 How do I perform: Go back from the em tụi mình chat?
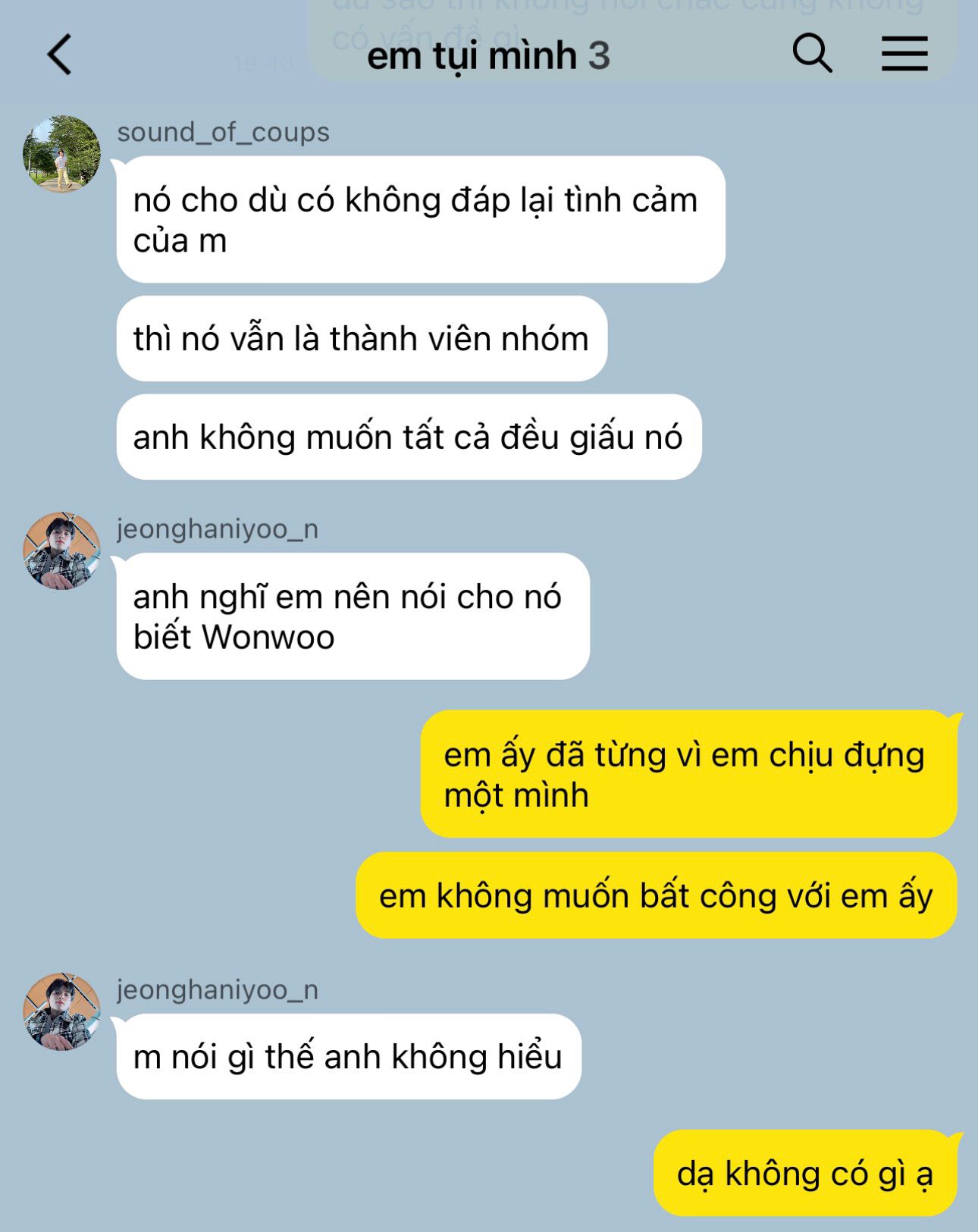pos(59,55)
